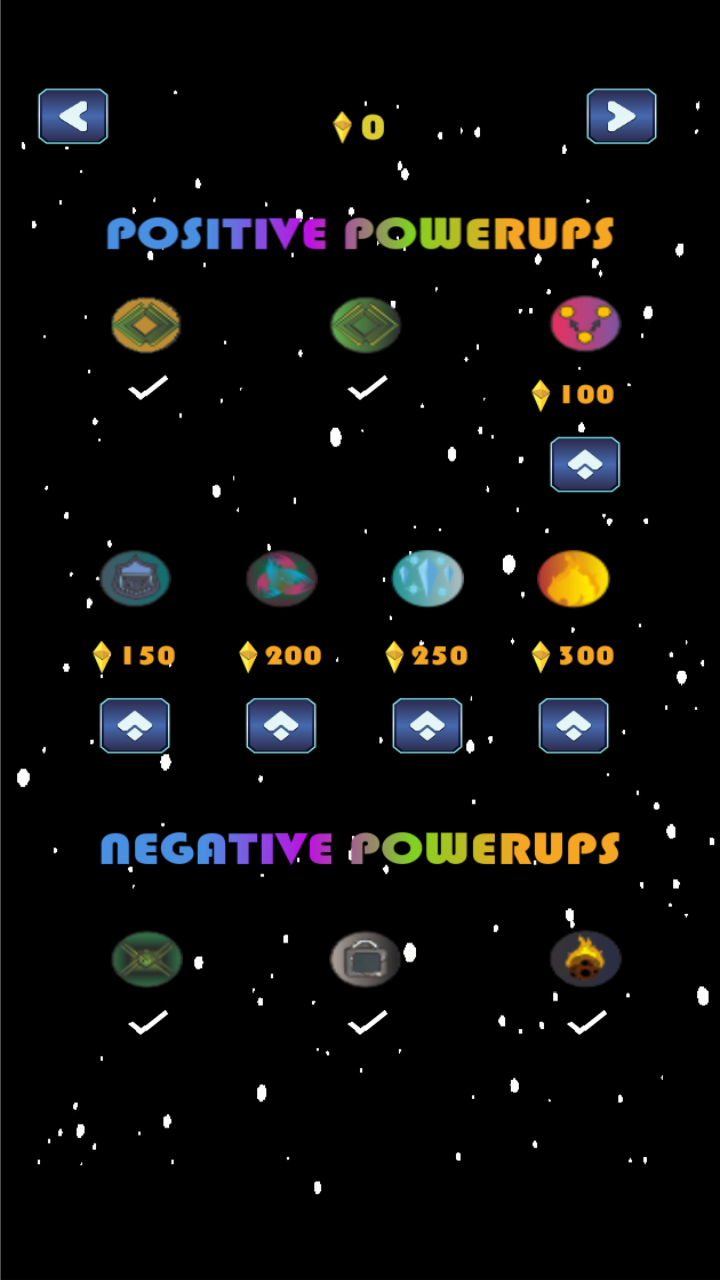The height and width of the screenshot is (1280, 720).
Task: Upgrade the powerup costing 100 gems
Action: click(585, 464)
